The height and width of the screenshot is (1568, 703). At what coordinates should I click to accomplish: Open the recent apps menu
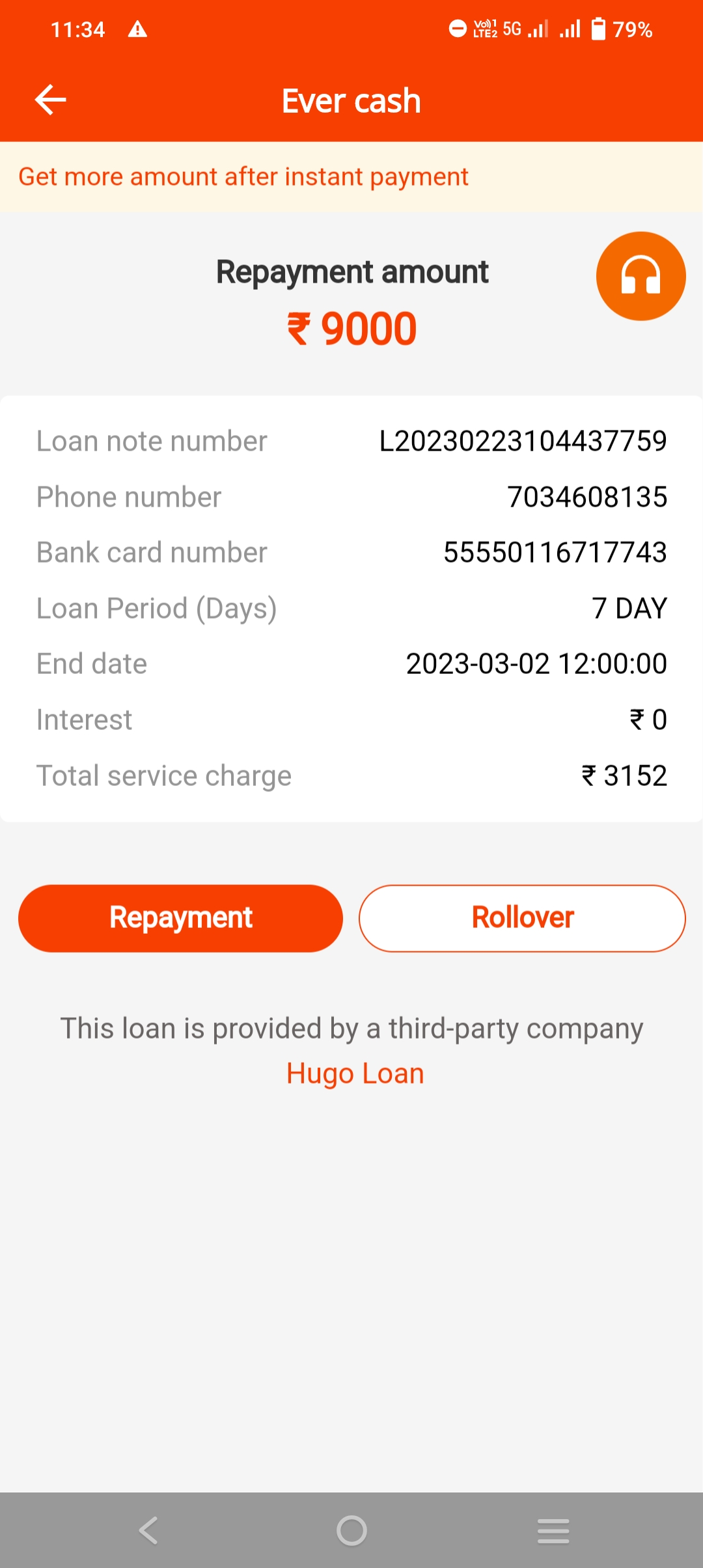click(x=553, y=1530)
